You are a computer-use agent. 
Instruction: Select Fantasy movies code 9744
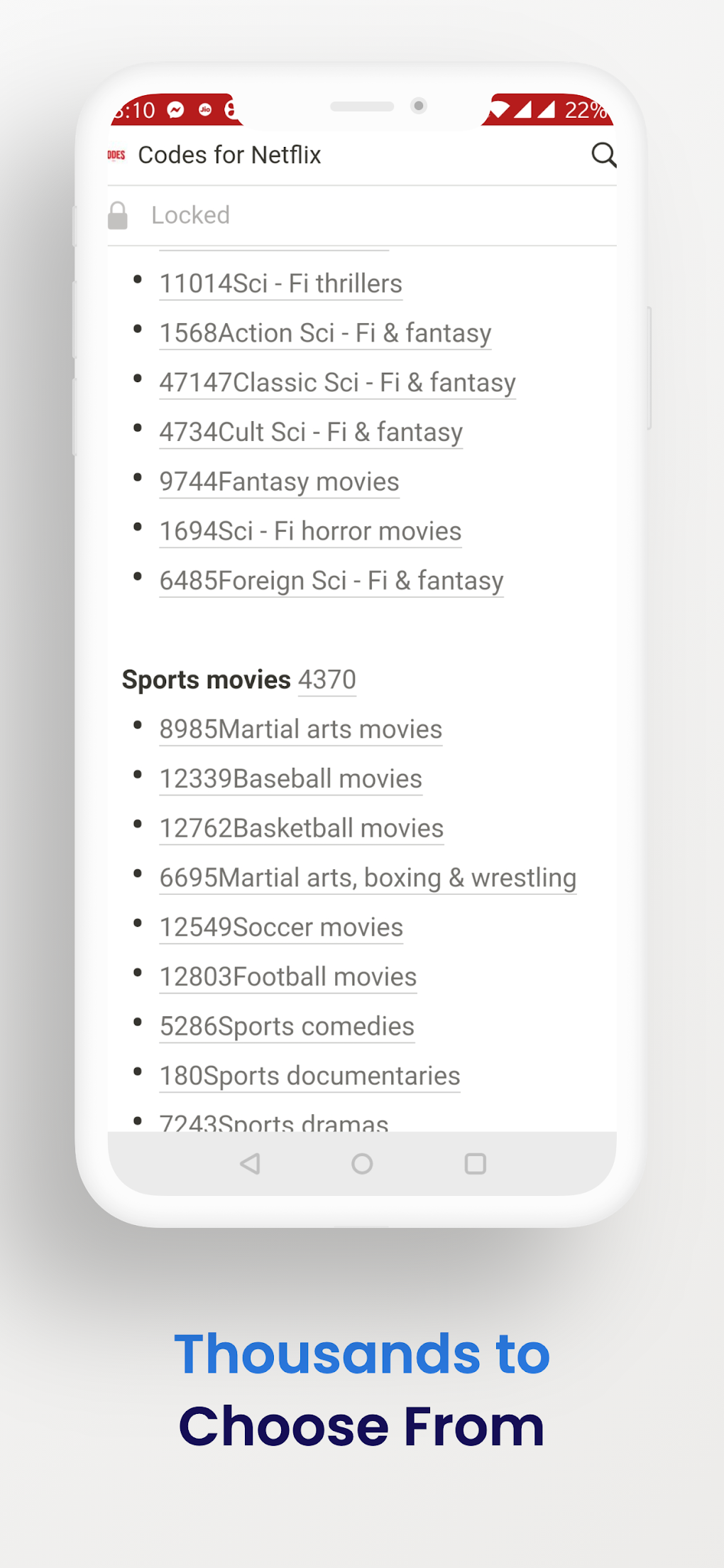coord(279,481)
